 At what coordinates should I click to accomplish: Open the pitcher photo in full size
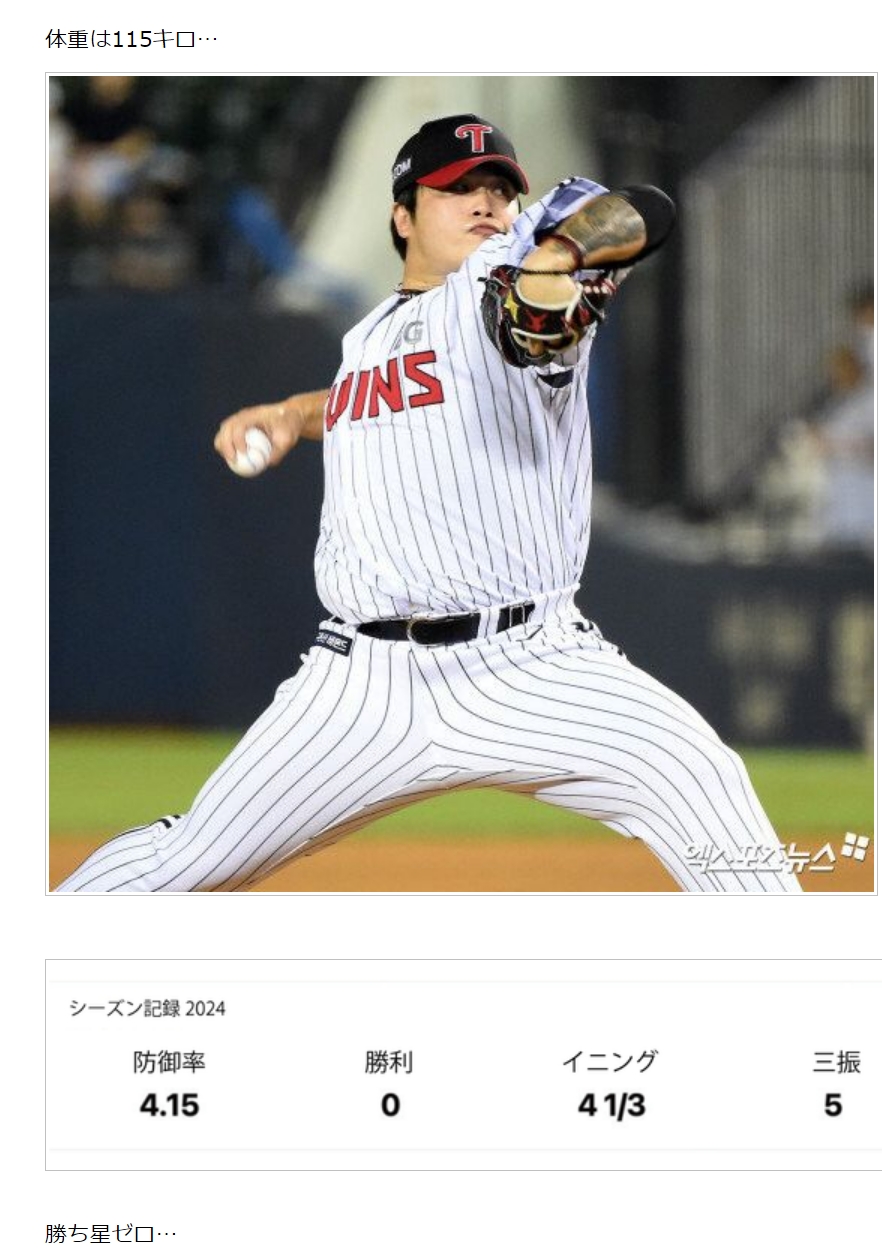[461, 484]
